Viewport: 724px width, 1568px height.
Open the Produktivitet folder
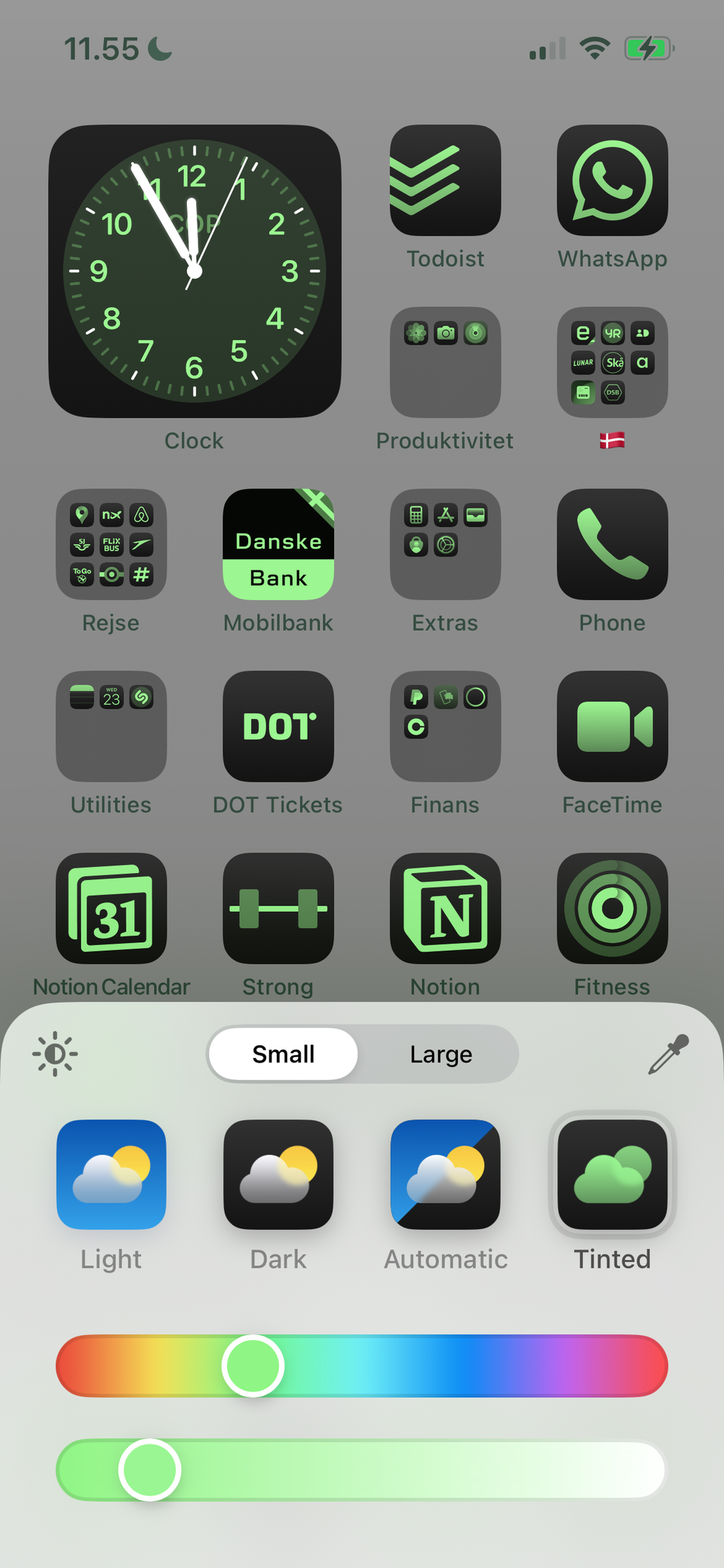(x=446, y=362)
